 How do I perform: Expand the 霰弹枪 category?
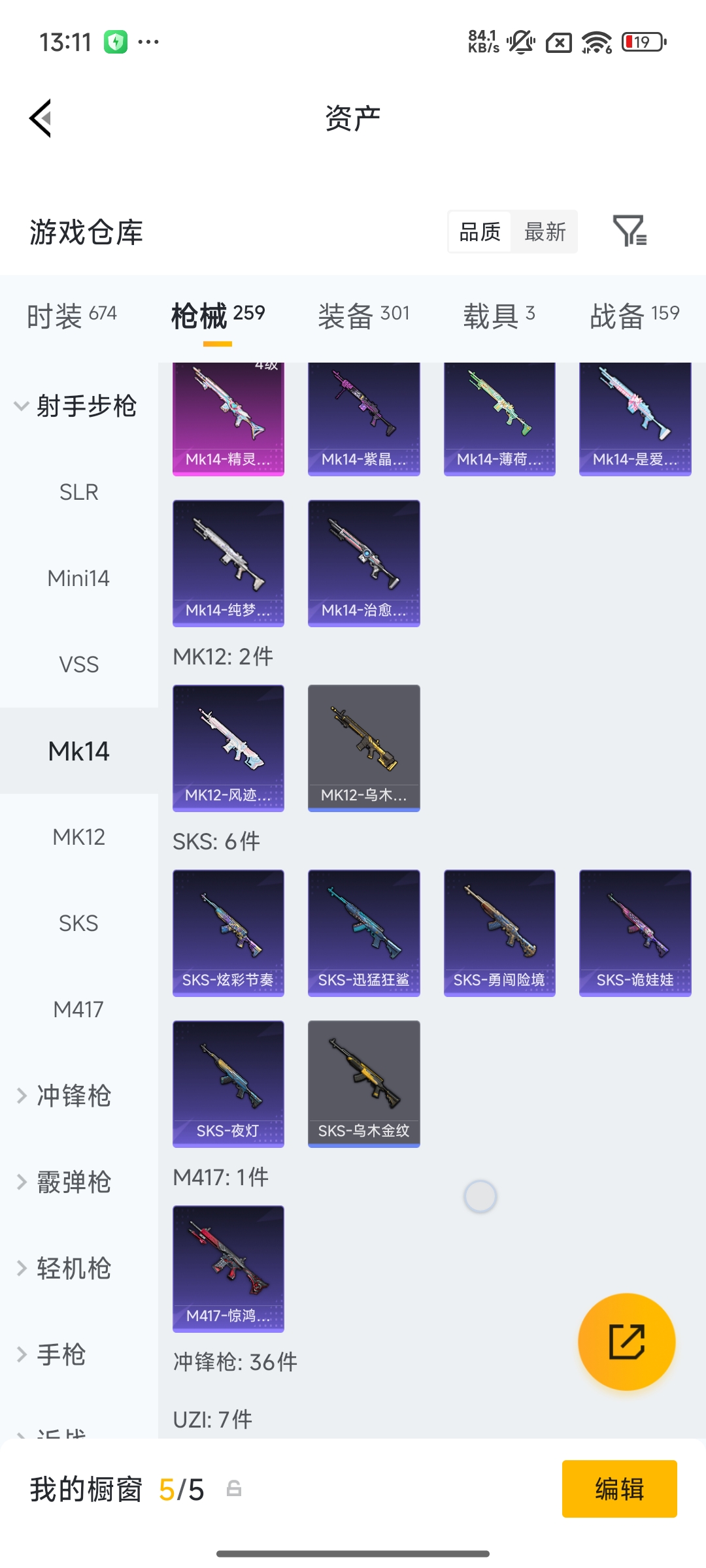tap(73, 1182)
